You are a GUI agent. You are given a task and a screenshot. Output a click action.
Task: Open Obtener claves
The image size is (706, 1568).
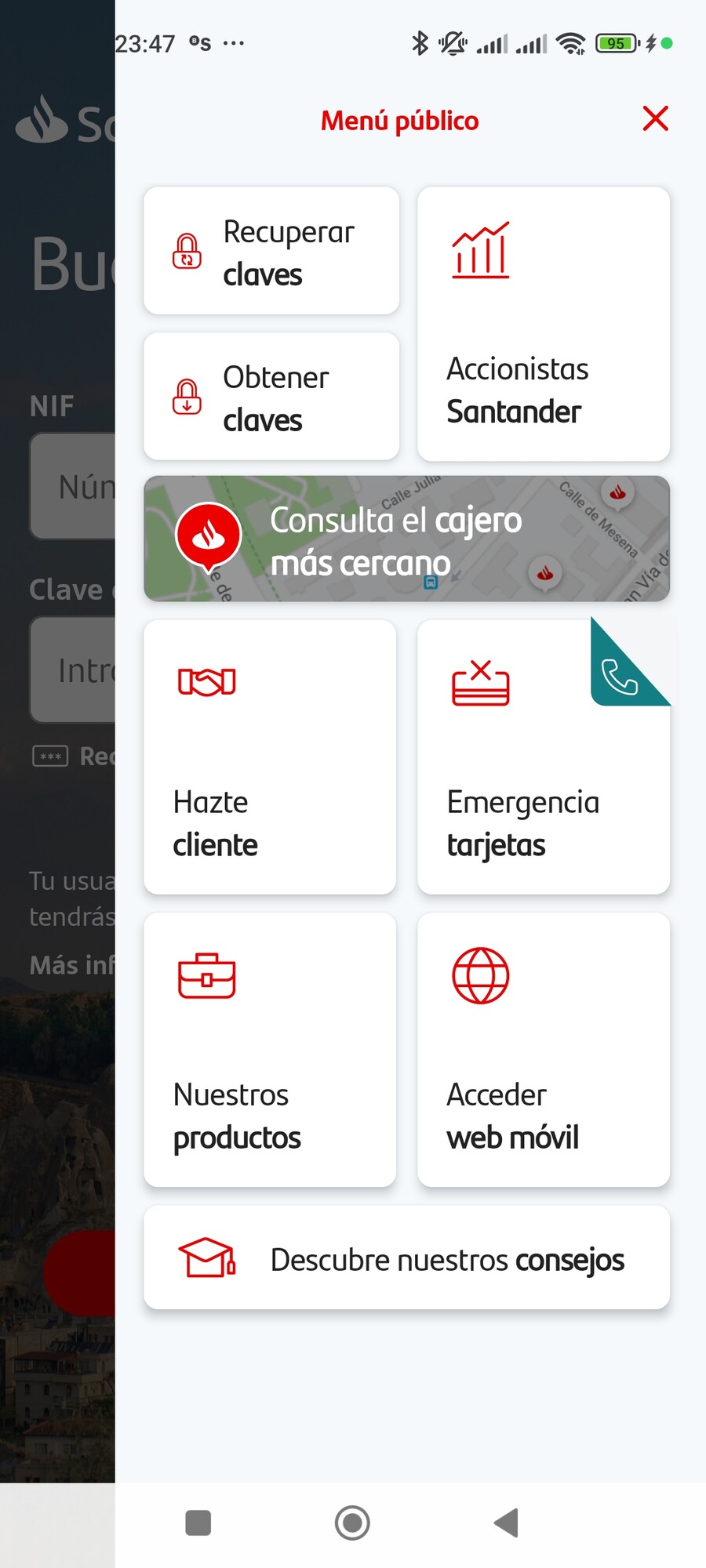pyautogui.click(x=271, y=397)
